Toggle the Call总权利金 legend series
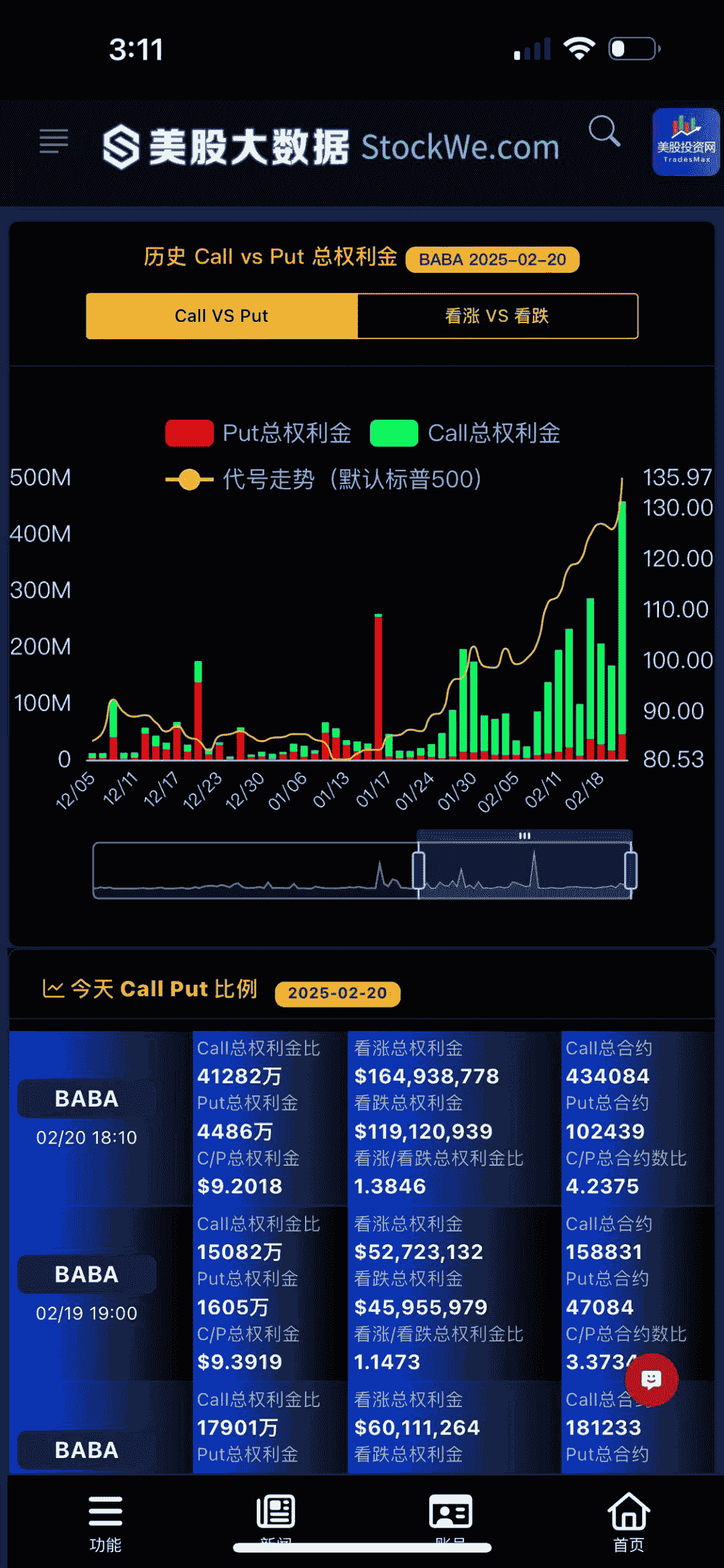The height and width of the screenshot is (1568, 724). (465, 433)
